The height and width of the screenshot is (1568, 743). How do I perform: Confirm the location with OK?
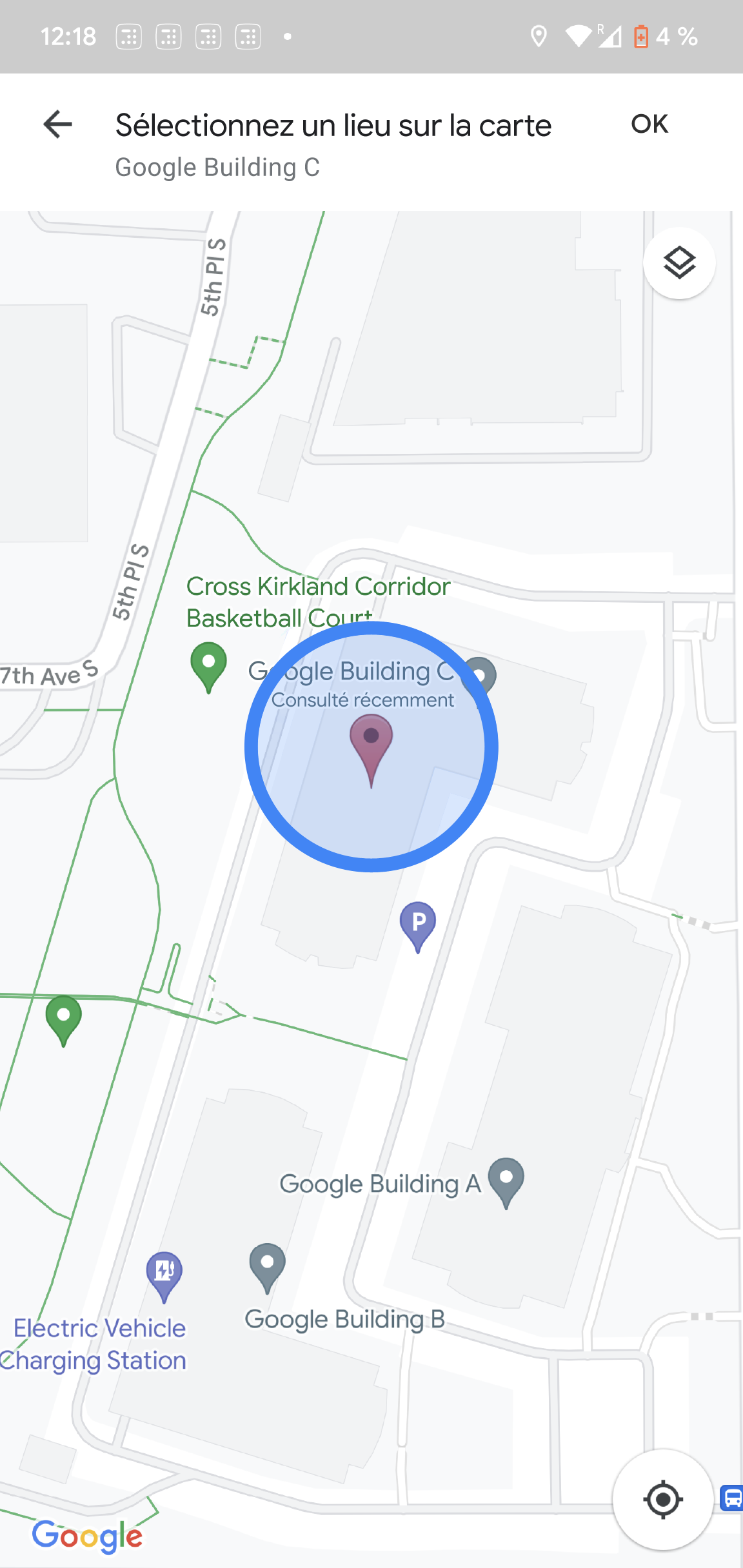[649, 124]
